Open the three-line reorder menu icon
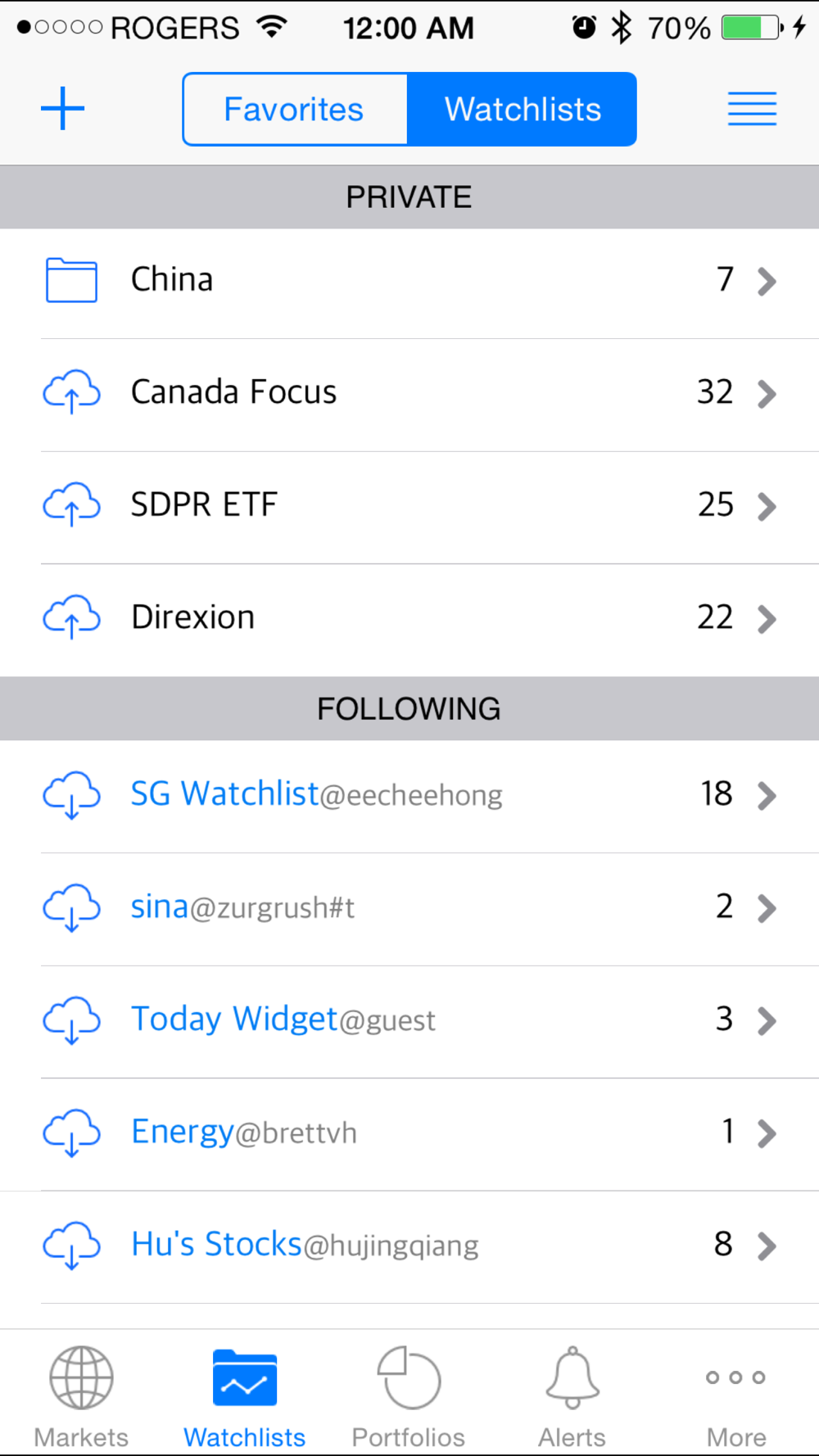This screenshot has width=819, height=1456. point(752,109)
